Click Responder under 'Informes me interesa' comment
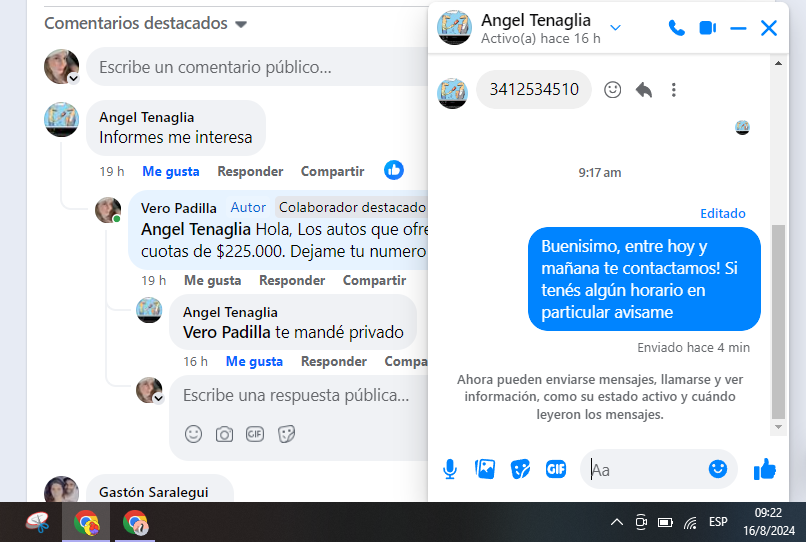The image size is (806, 542). (250, 171)
